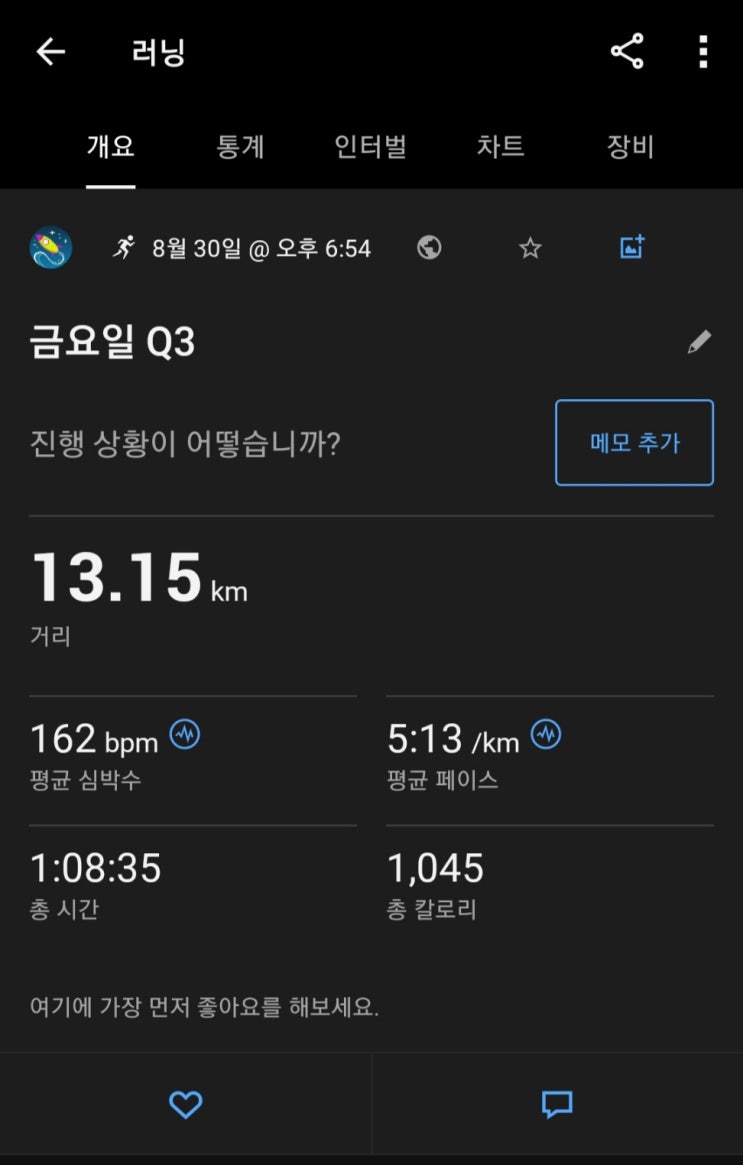
Task: Open the overflow menu
Action: coord(703,52)
